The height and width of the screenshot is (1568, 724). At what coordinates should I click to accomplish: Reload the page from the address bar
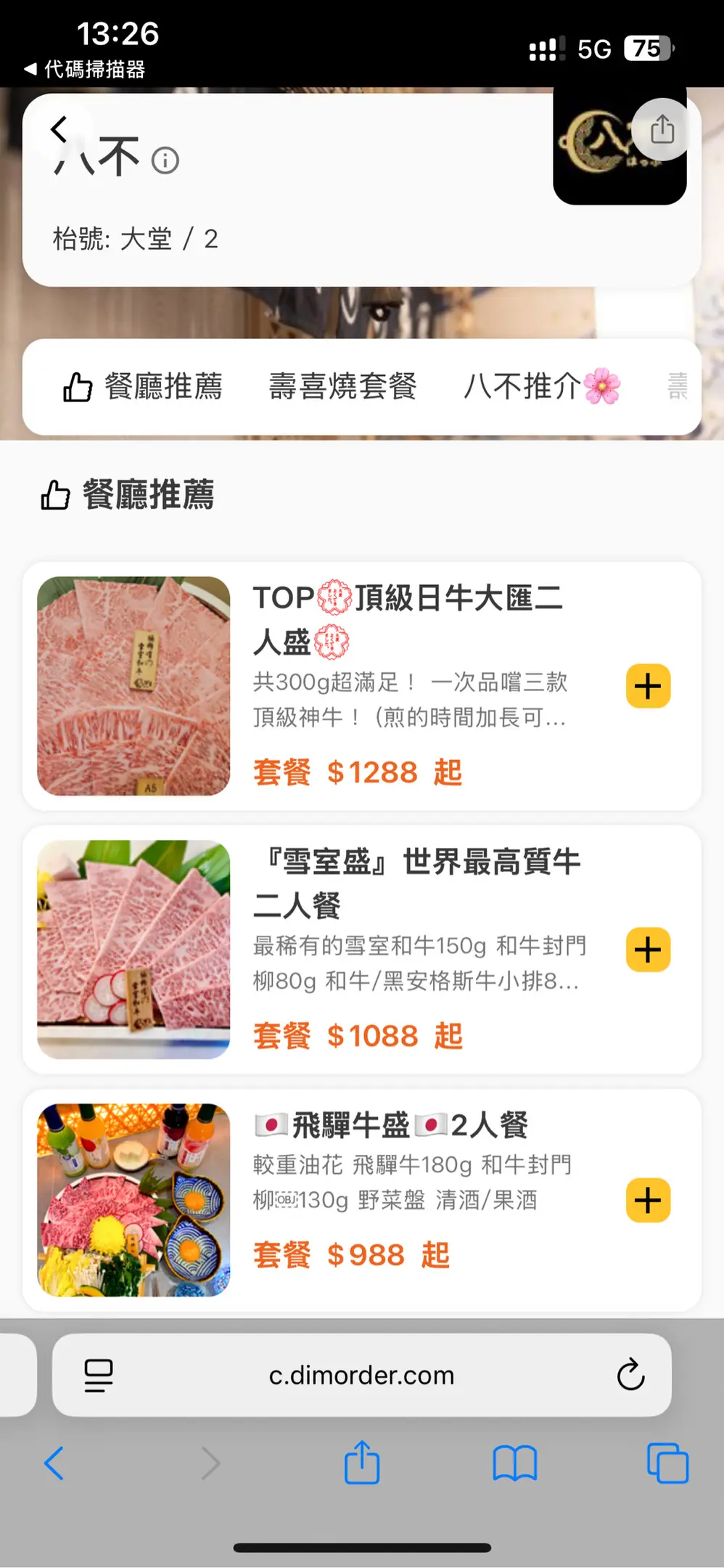point(630,1375)
